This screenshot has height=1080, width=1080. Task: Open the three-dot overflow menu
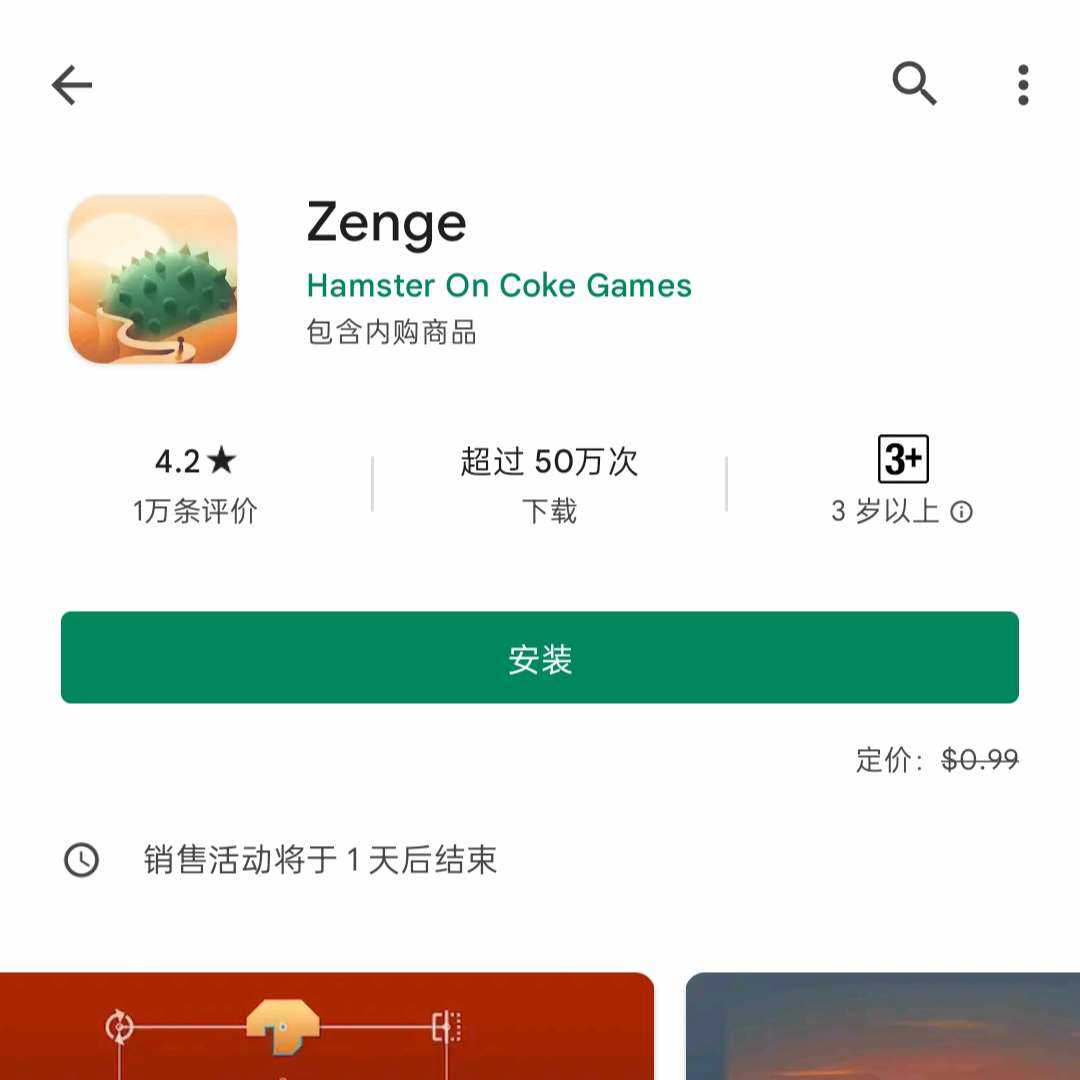1022,85
